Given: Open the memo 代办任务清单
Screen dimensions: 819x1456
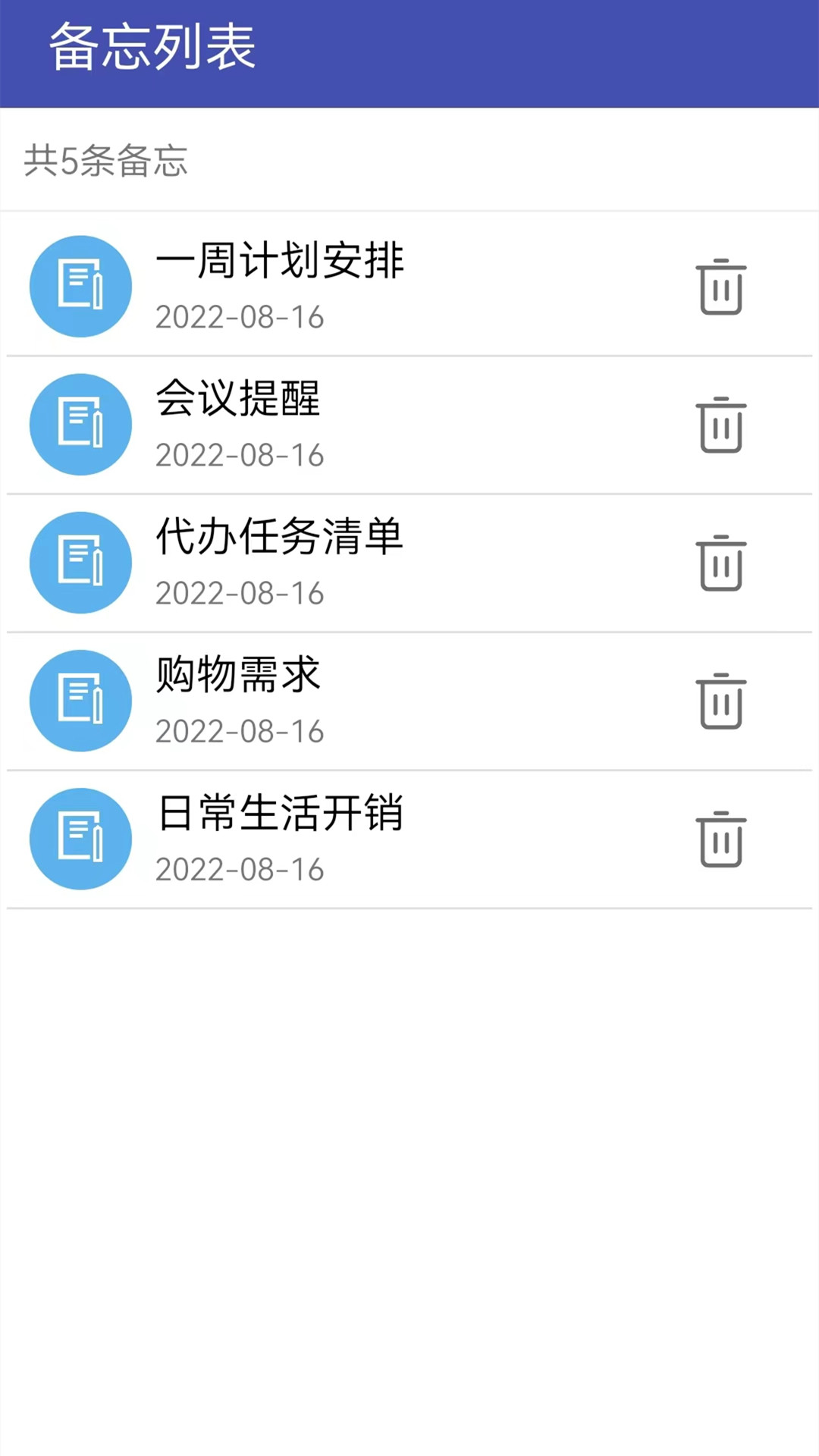Looking at the screenshot, I should tap(409, 563).
